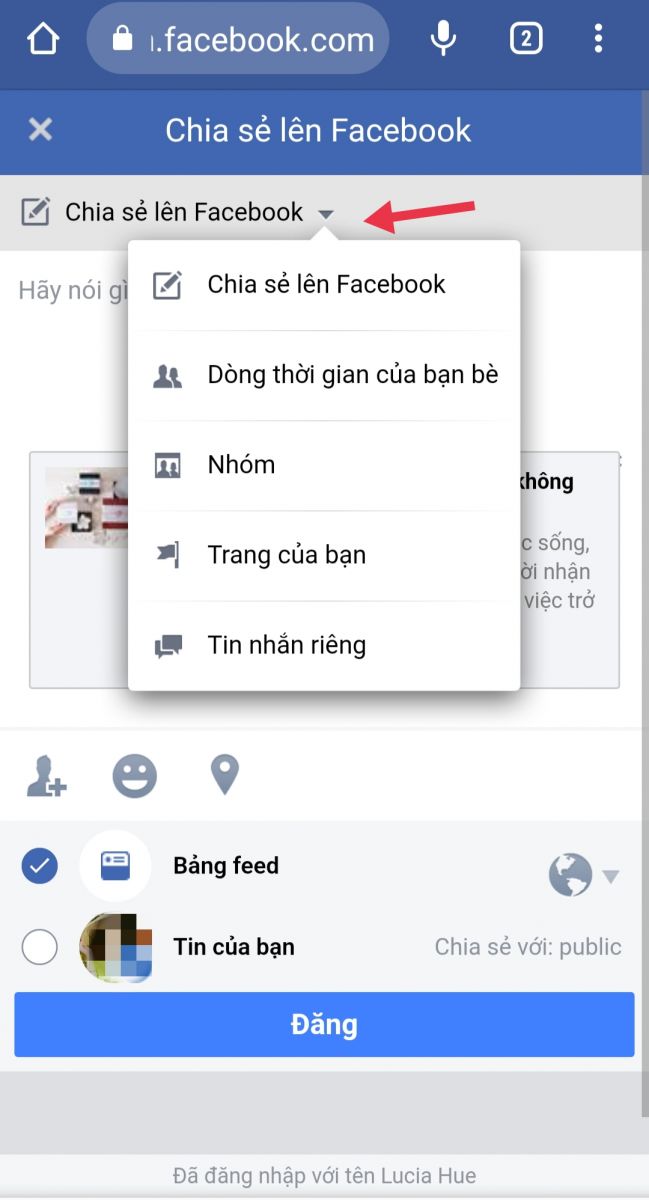This screenshot has height=1200, width=649.
Task: Add a feeling with the smiley icon
Action: 135,776
